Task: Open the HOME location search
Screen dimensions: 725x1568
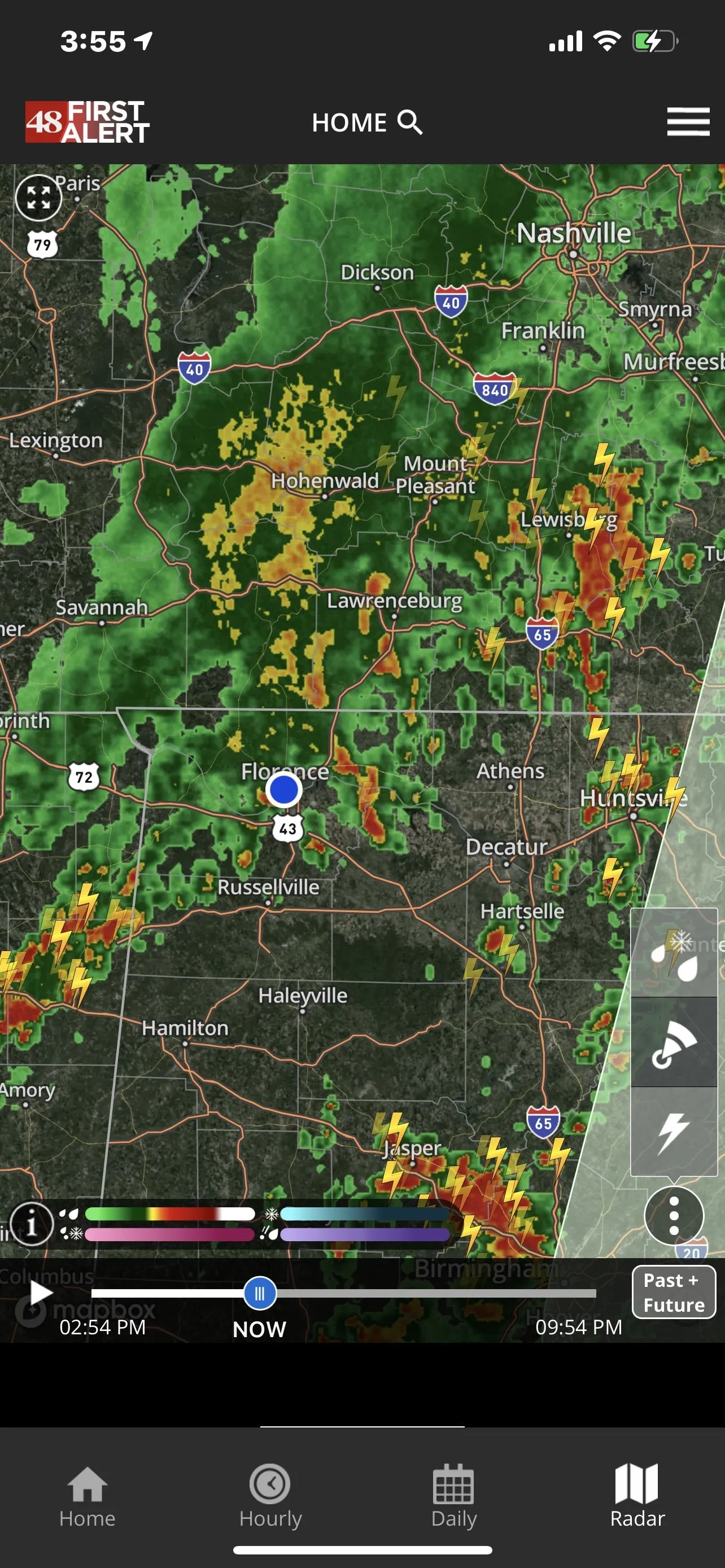Action: 366,122
